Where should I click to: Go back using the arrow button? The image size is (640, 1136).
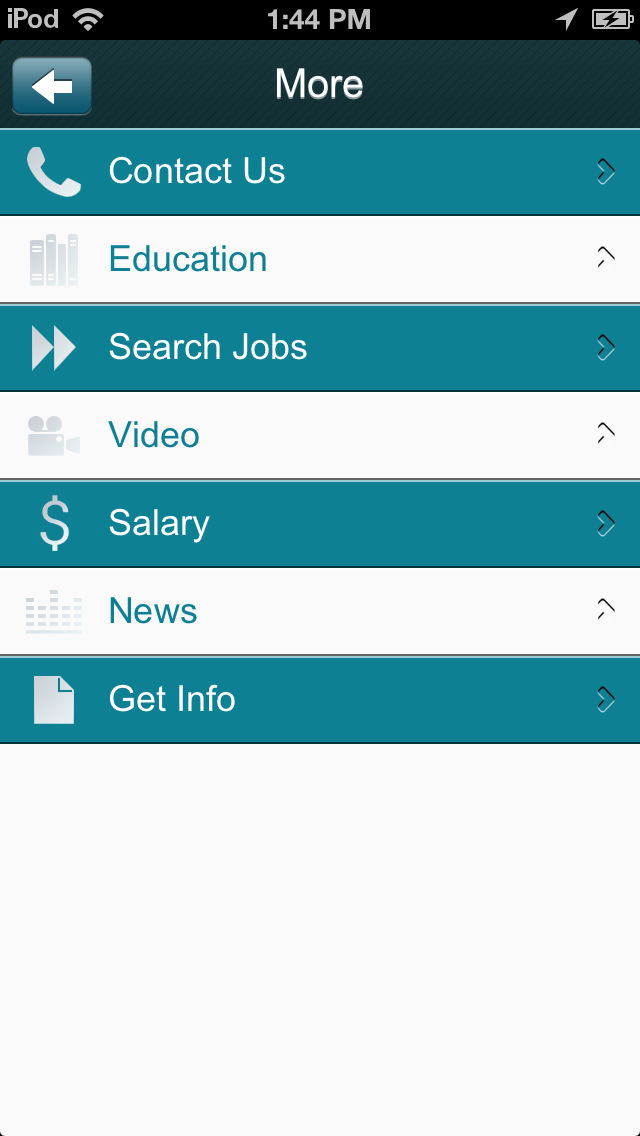51,86
